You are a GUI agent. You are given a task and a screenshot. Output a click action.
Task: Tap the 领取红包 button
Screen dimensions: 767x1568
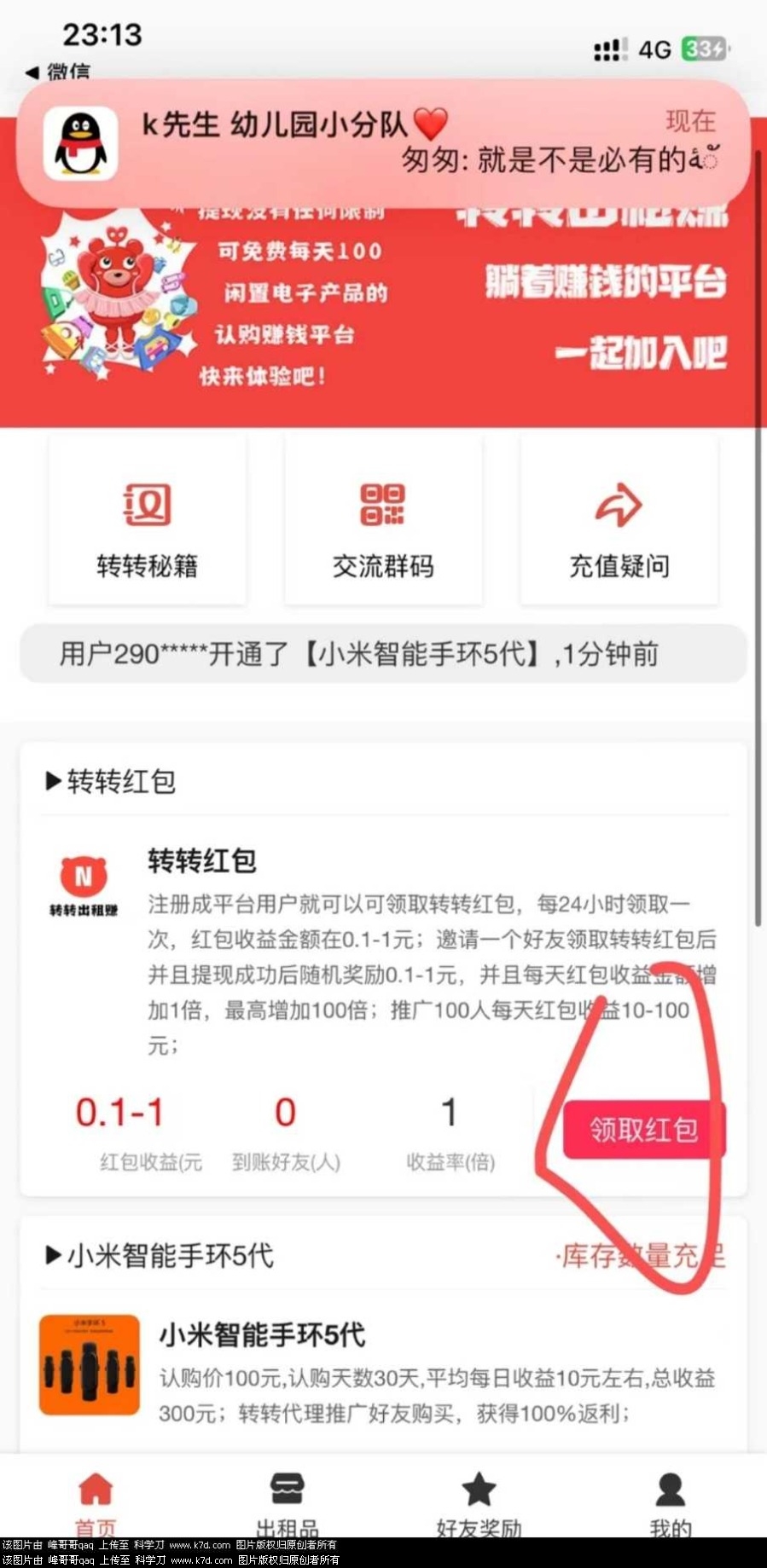(643, 1130)
